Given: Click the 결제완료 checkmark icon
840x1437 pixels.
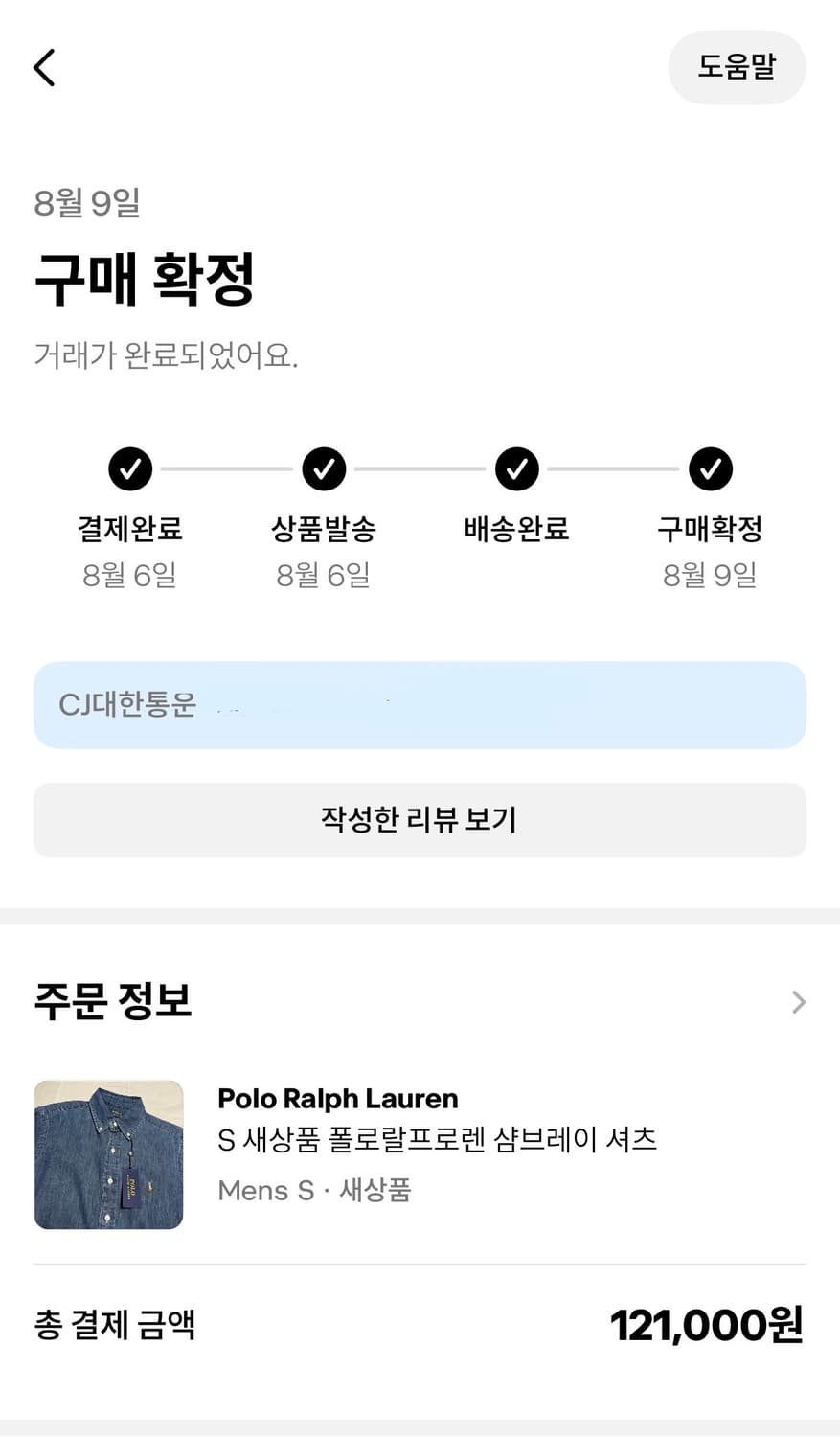Looking at the screenshot, I should (130, 468).
